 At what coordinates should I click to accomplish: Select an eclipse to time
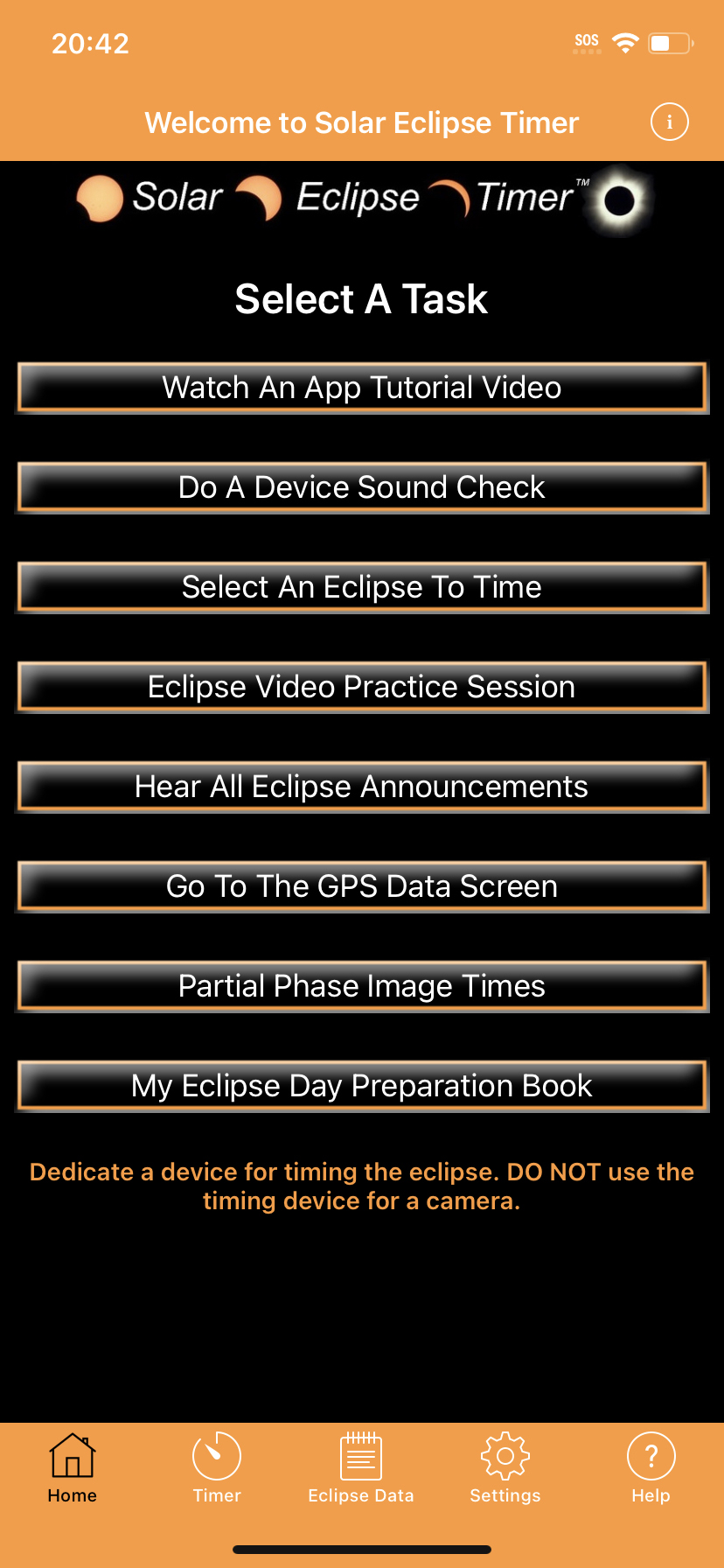[361, 587]
